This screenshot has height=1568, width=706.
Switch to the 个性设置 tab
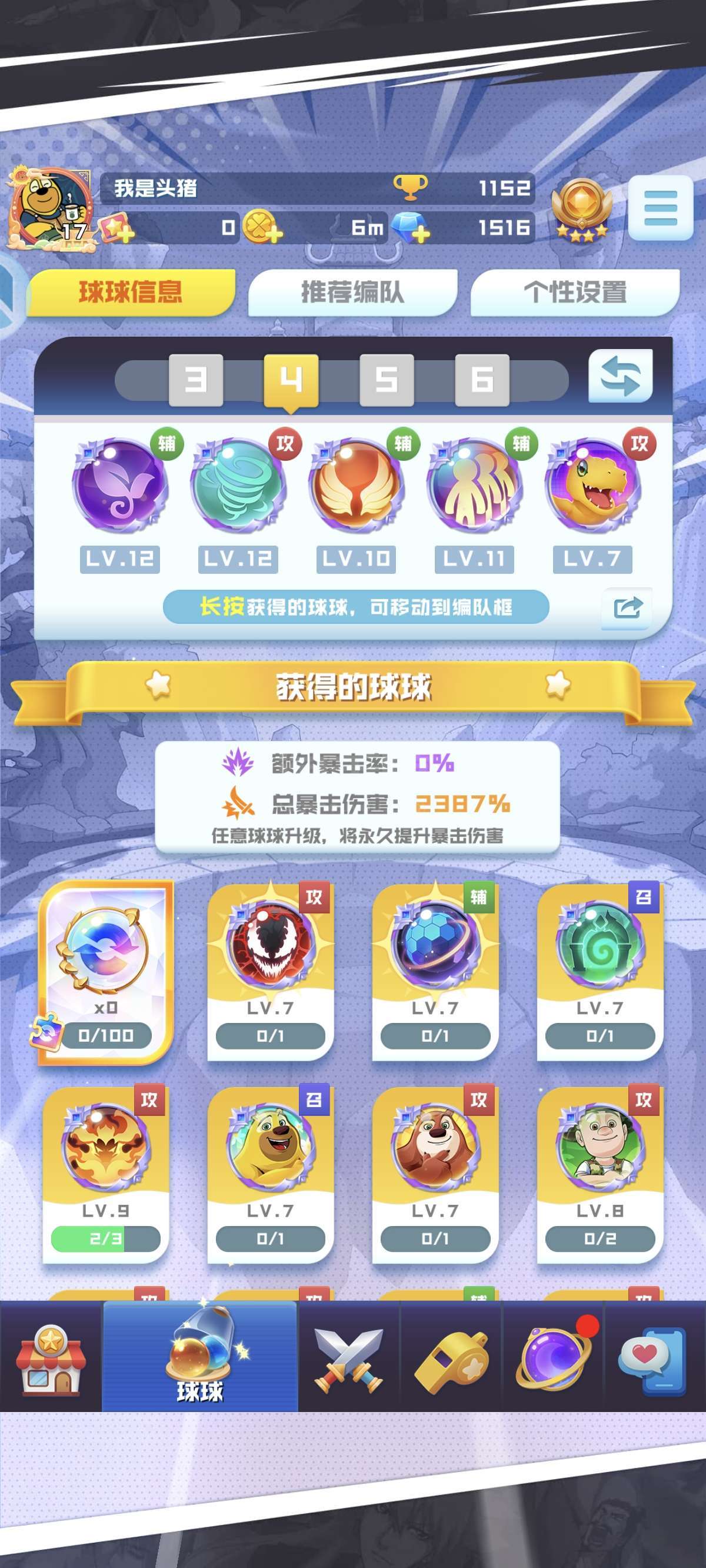click(575, 292)
